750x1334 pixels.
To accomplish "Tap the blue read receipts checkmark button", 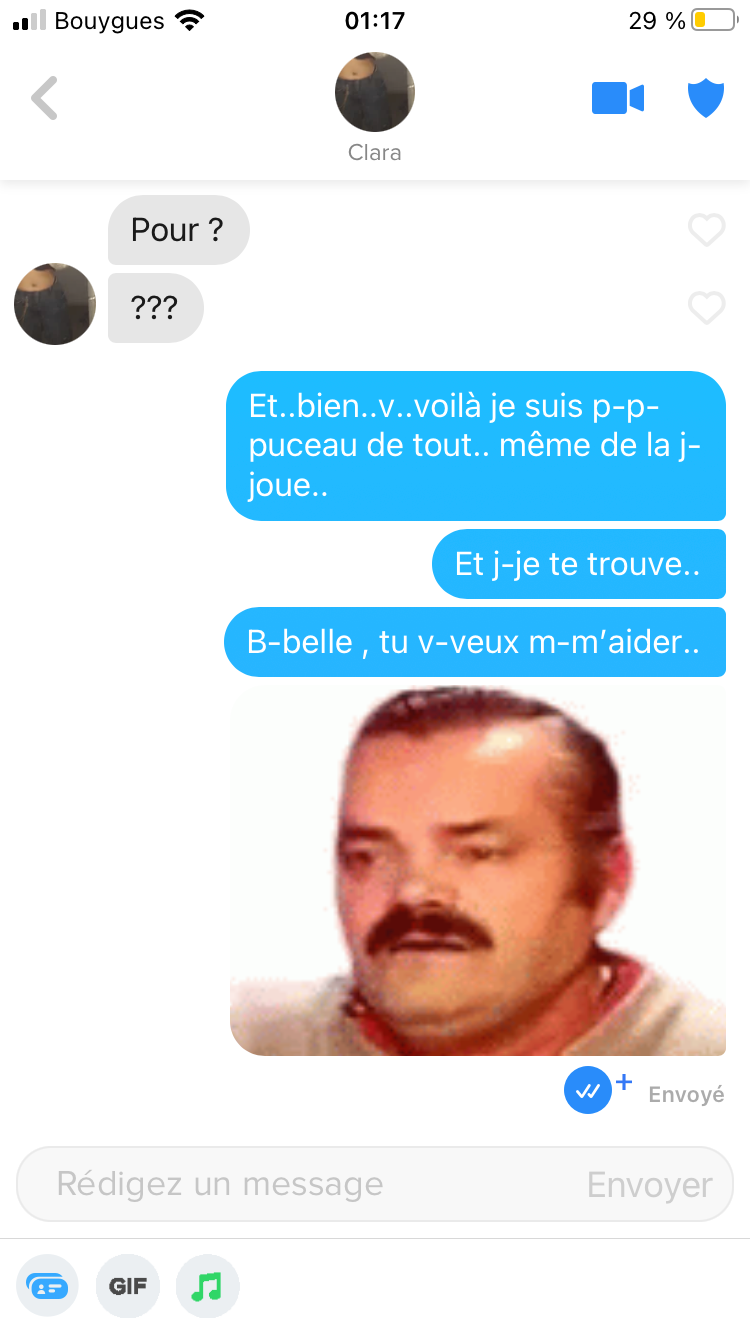I will pos(588,1090).
